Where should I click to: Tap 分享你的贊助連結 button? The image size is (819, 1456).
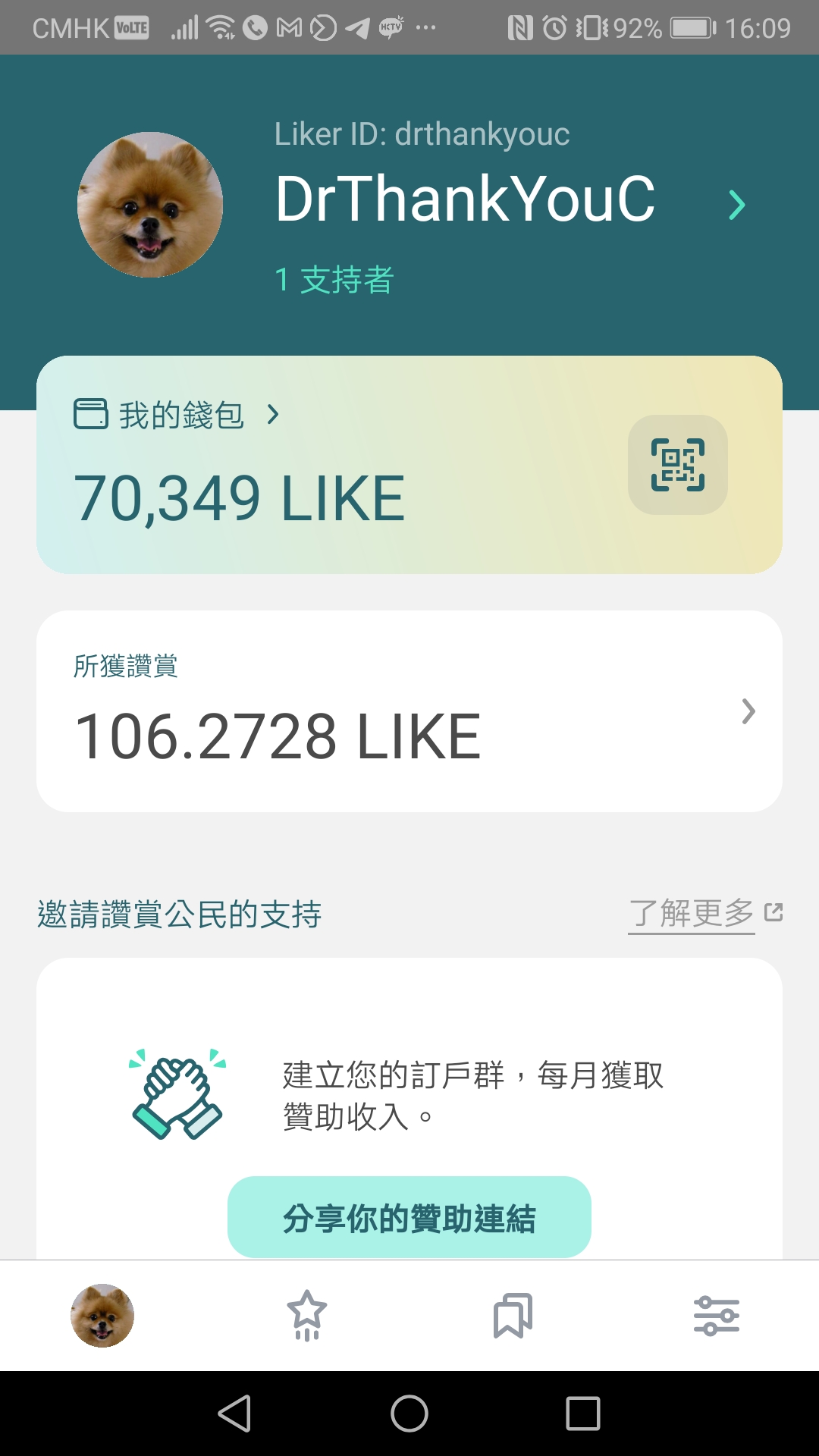click(409, 1218)
